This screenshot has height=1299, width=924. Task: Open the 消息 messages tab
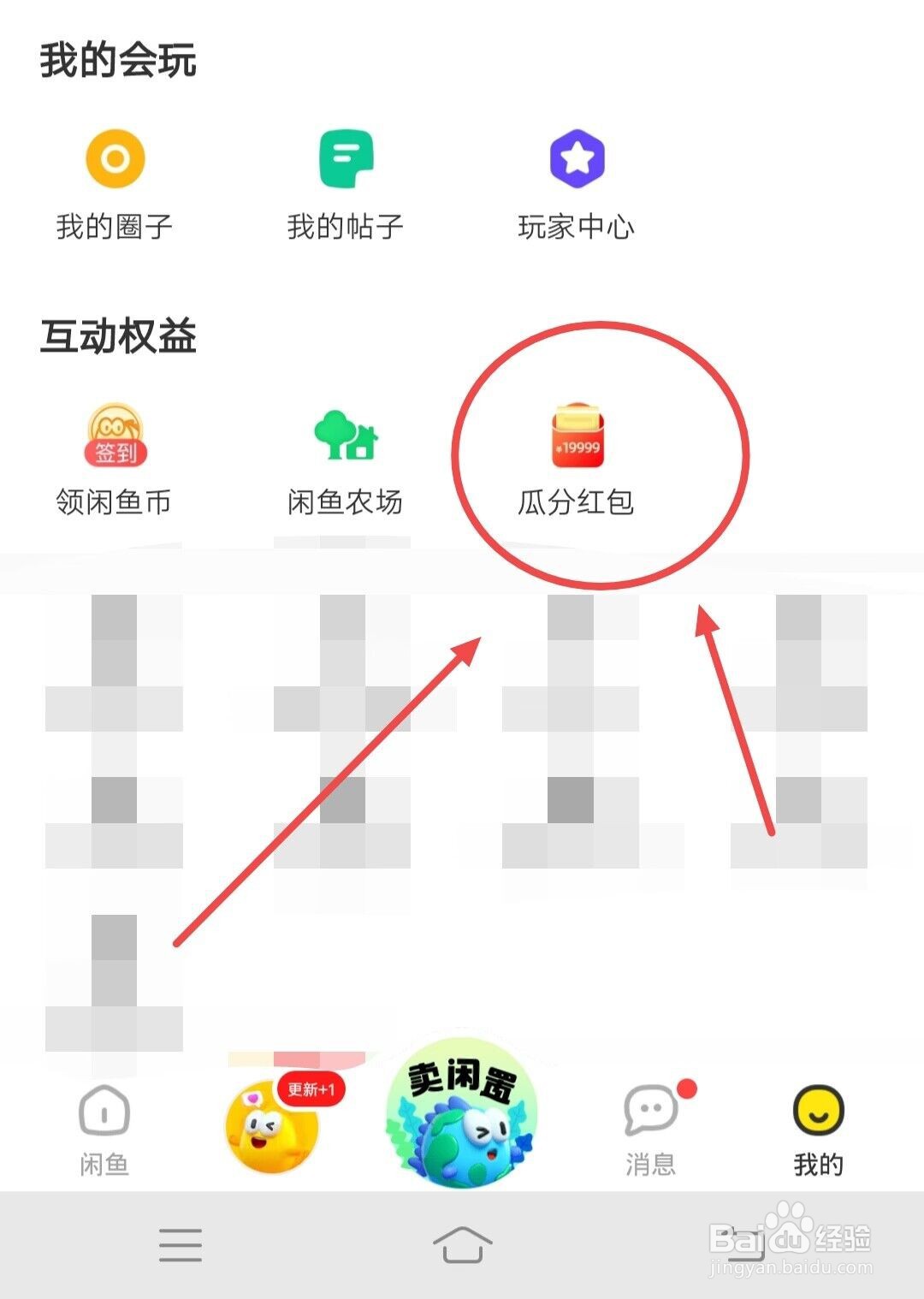pyautogui.click(x=650, y=1130)
